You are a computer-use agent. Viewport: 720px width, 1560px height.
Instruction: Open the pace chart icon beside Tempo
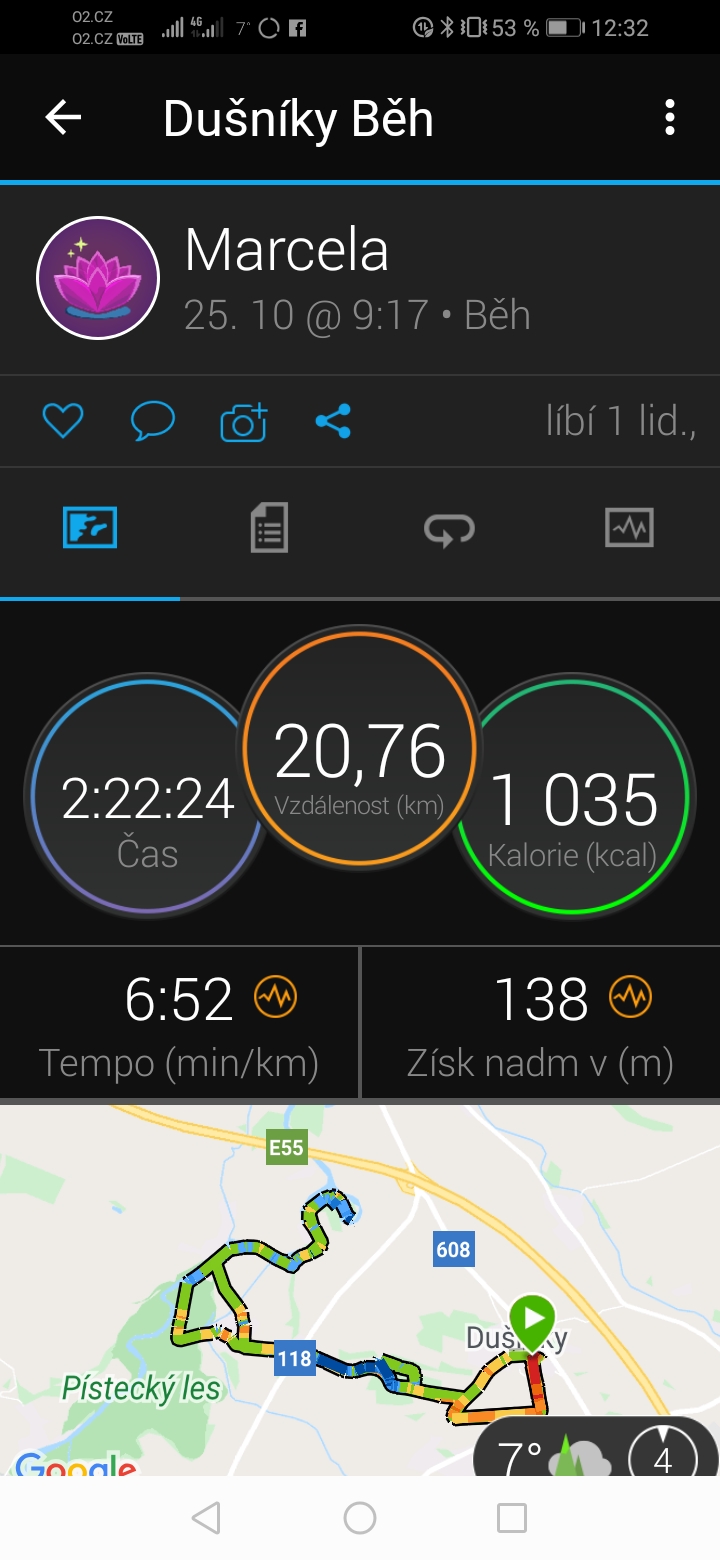pos(276,997)
